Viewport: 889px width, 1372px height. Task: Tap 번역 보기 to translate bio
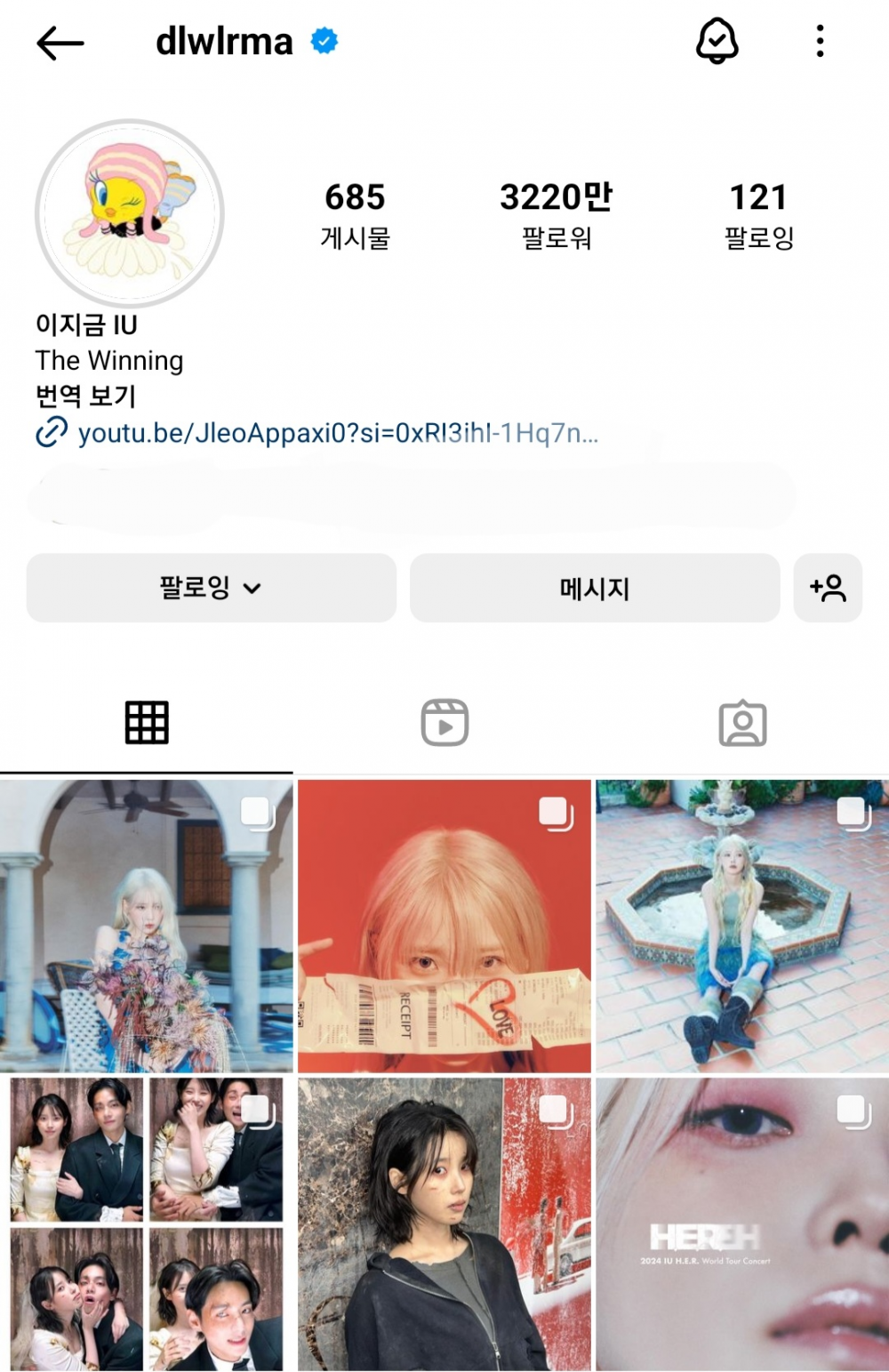[x=85, y=396]
